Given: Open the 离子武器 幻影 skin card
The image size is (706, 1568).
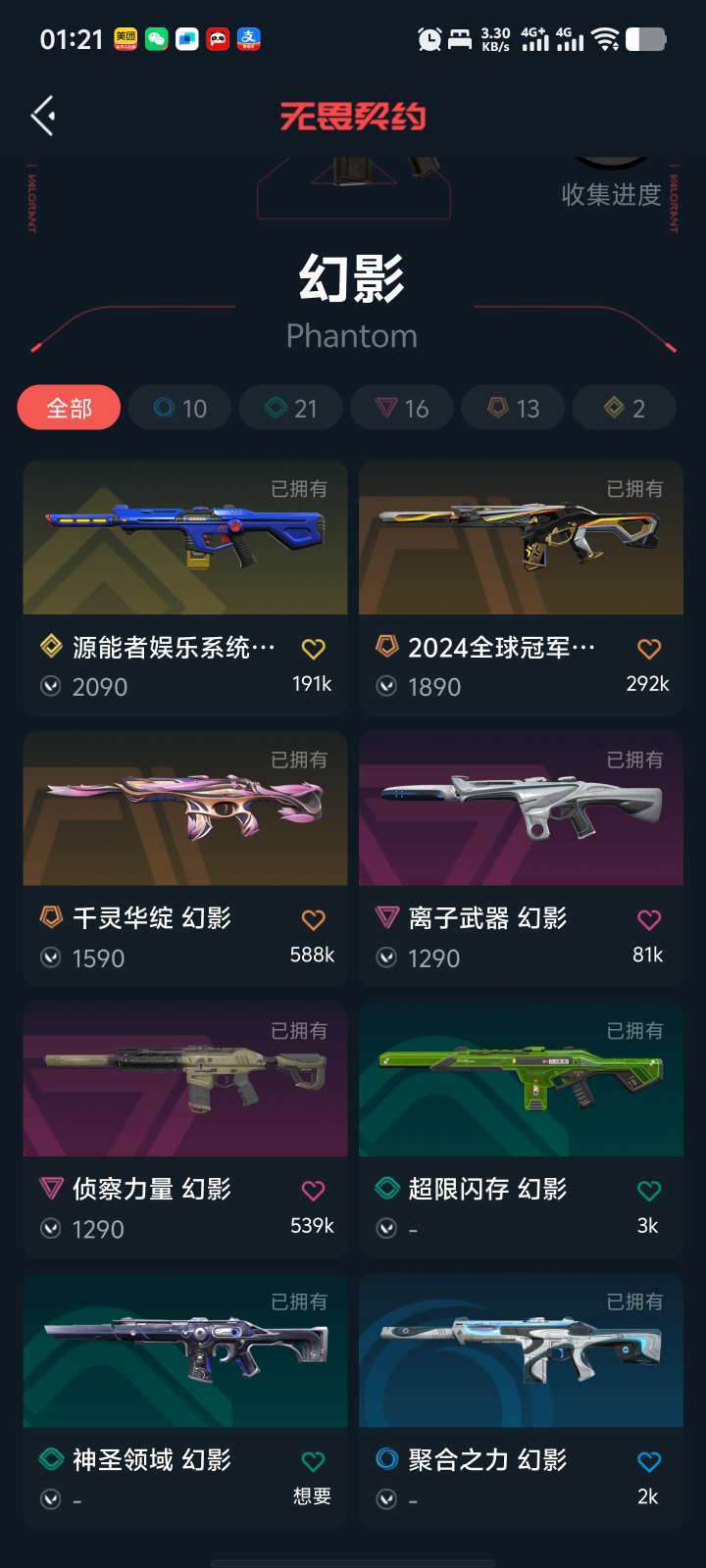Looking at the screenshot, I should pos(521,858).
